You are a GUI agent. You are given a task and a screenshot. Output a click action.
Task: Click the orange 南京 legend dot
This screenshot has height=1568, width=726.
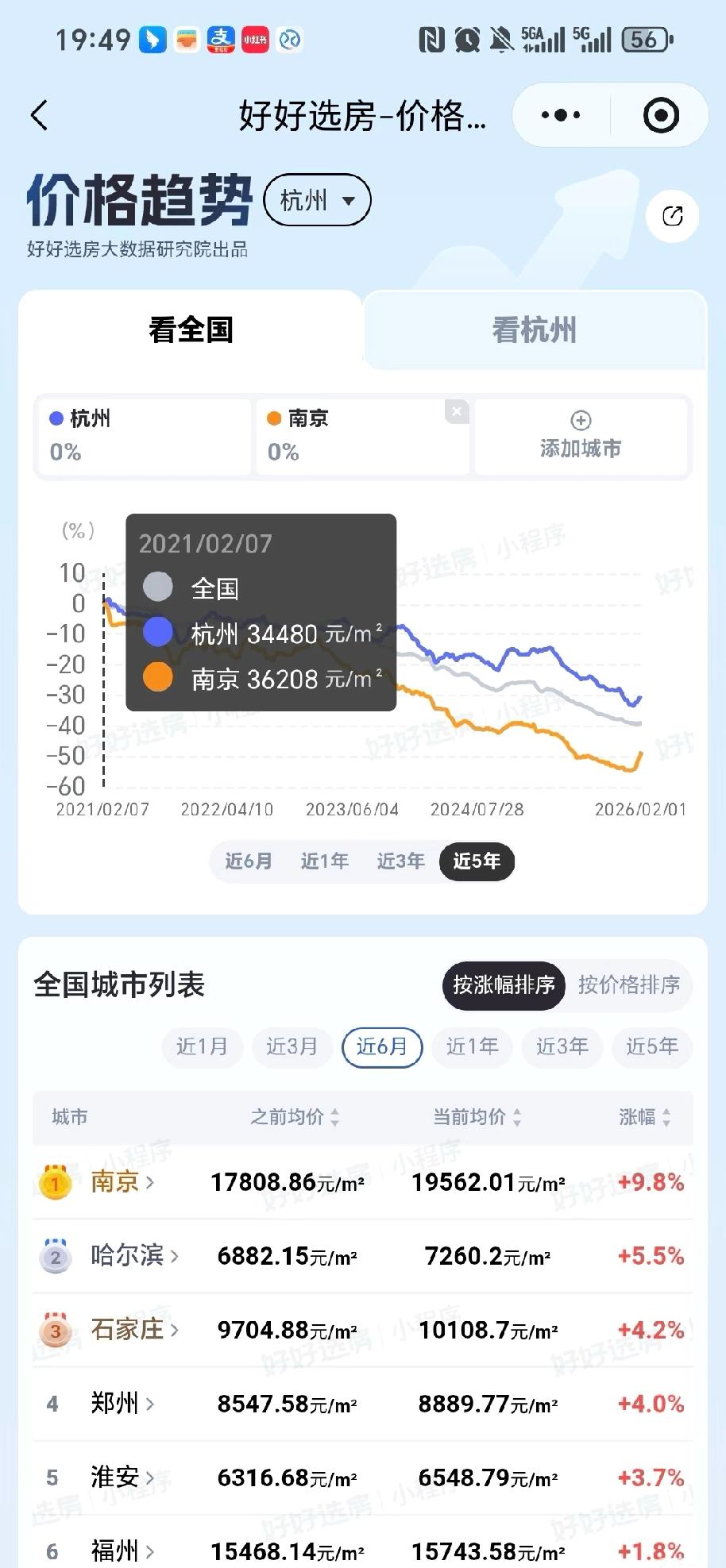(272, 418)
